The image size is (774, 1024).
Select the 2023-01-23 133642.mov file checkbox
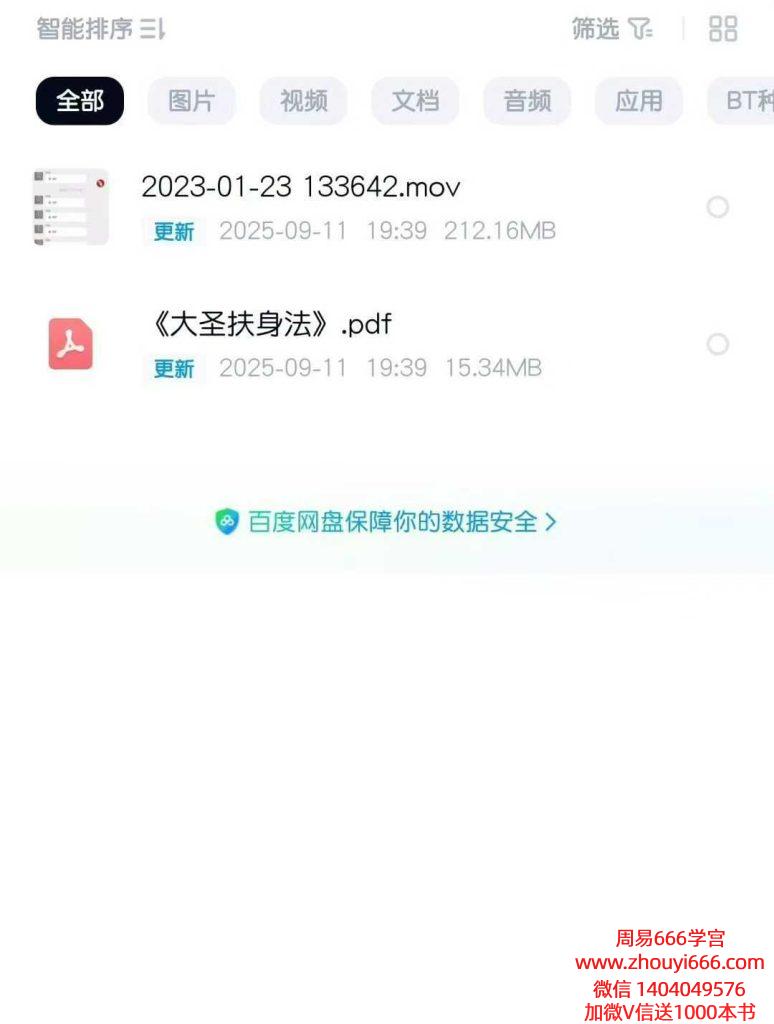click(x=717, y=208)
